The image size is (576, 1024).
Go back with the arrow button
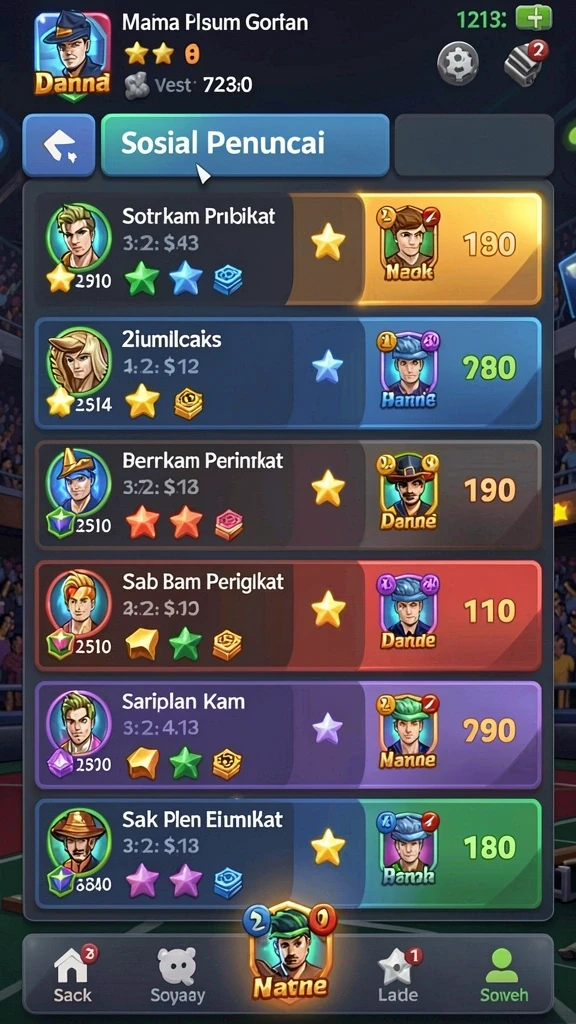[x=59, y=145]
